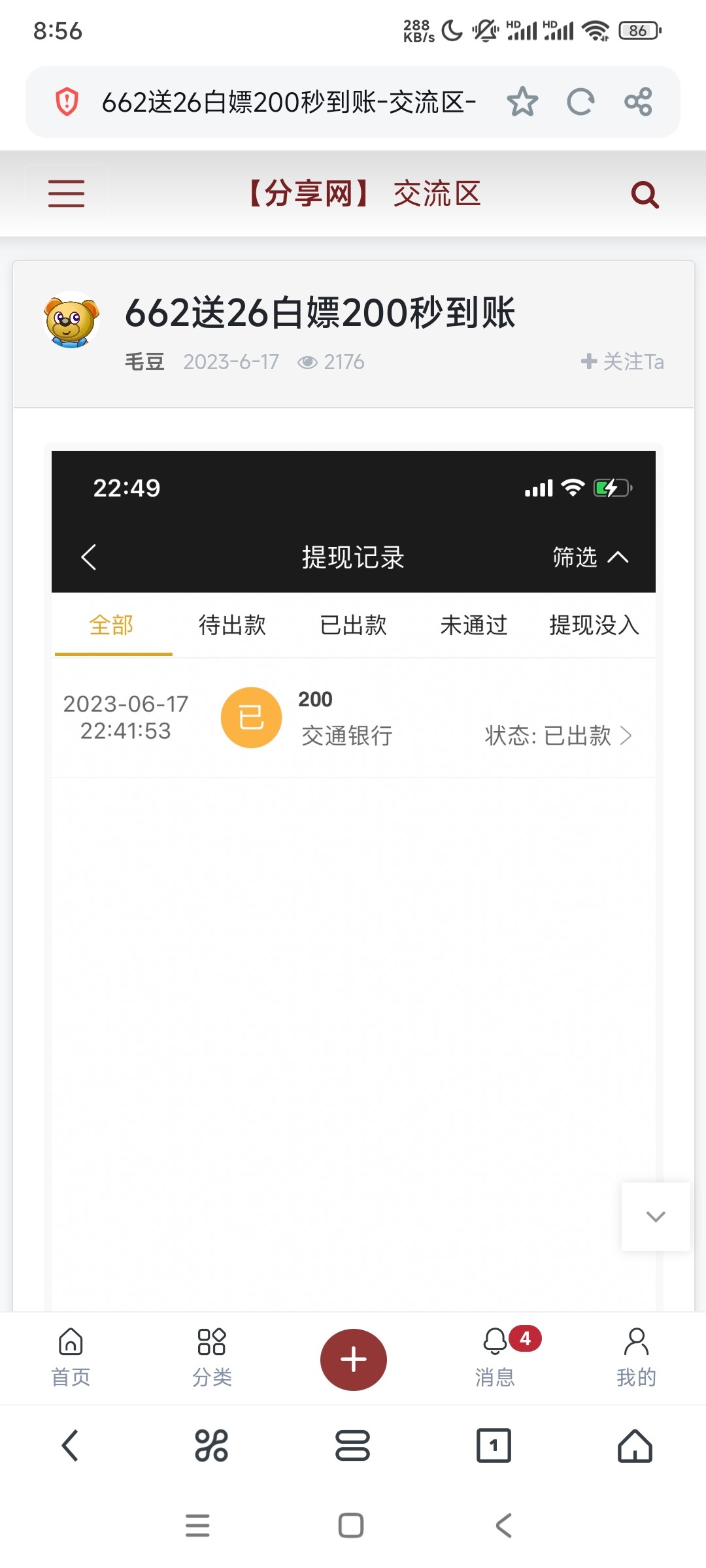Tap the search icon in the forum header
Screen dimensions: 706x1568
(644, 193)
